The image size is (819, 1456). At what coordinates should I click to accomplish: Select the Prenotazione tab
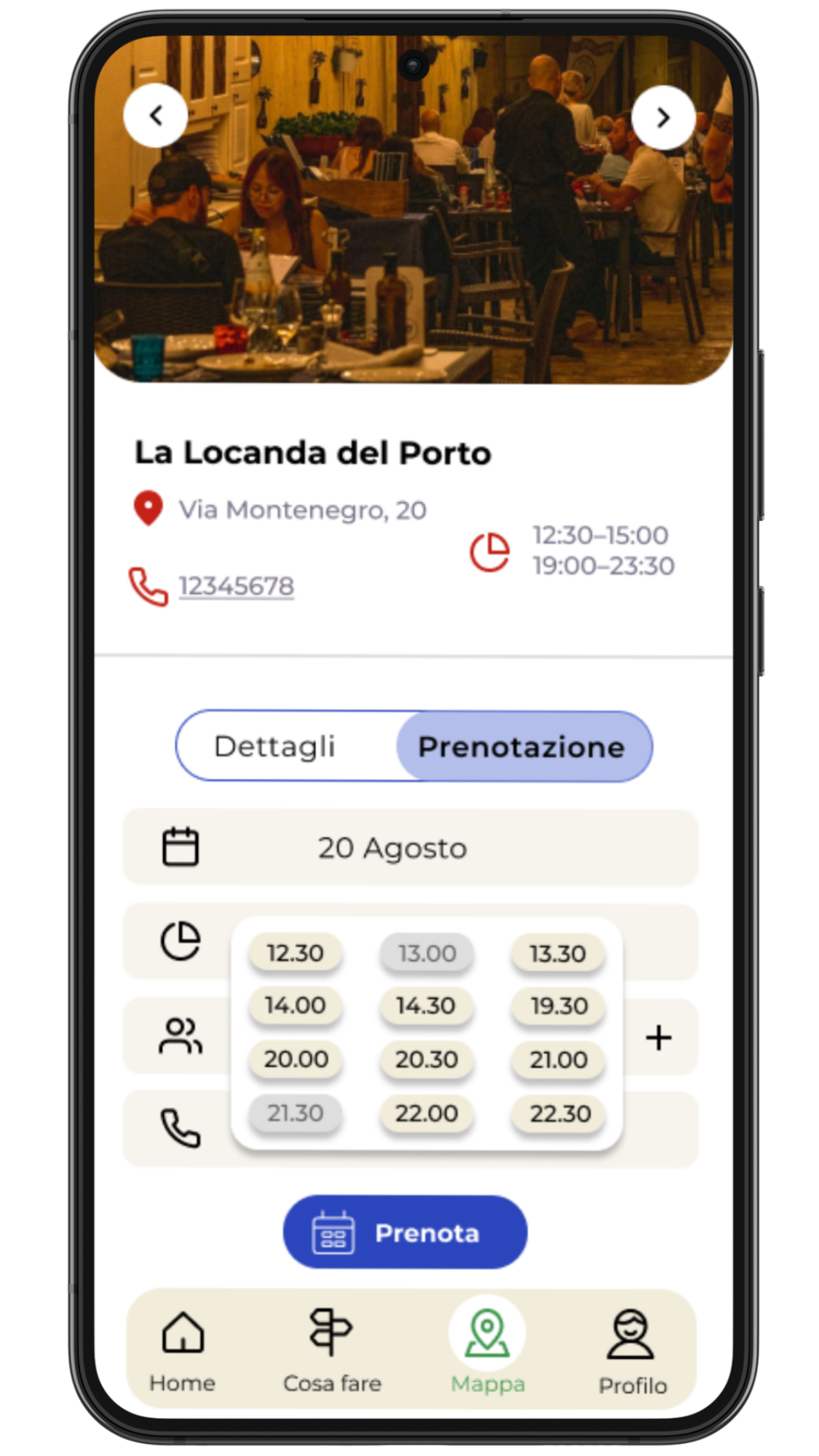click(522, 747)
